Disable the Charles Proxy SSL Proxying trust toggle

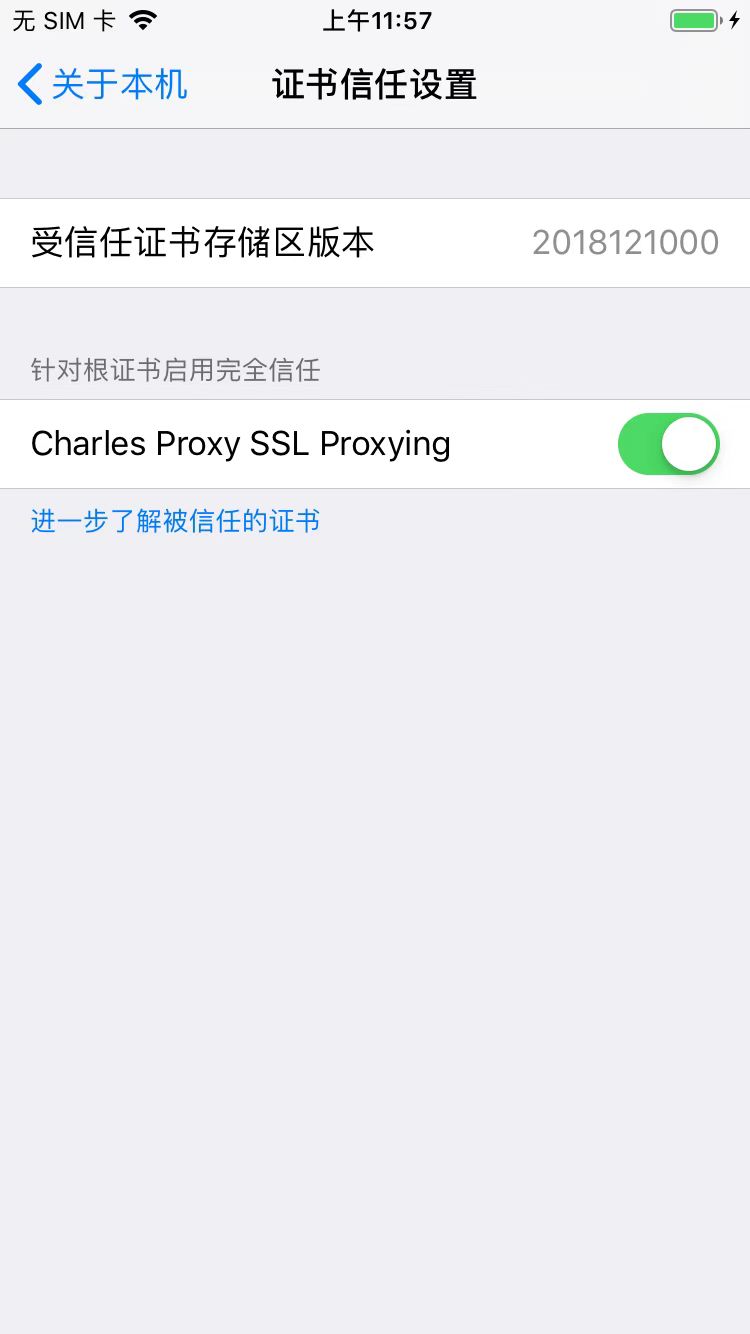668,444
